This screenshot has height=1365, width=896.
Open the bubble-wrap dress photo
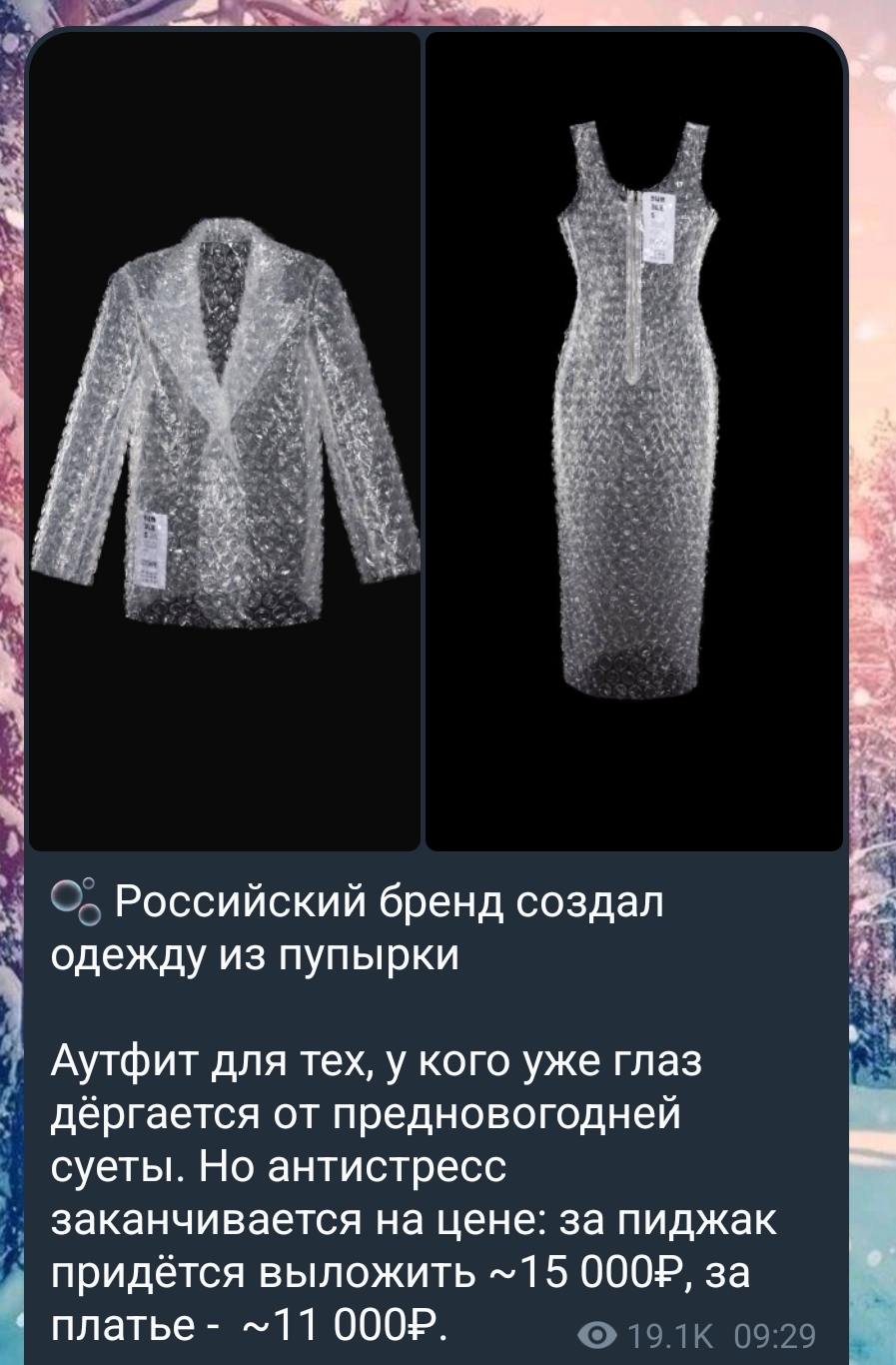coord(635,440)
